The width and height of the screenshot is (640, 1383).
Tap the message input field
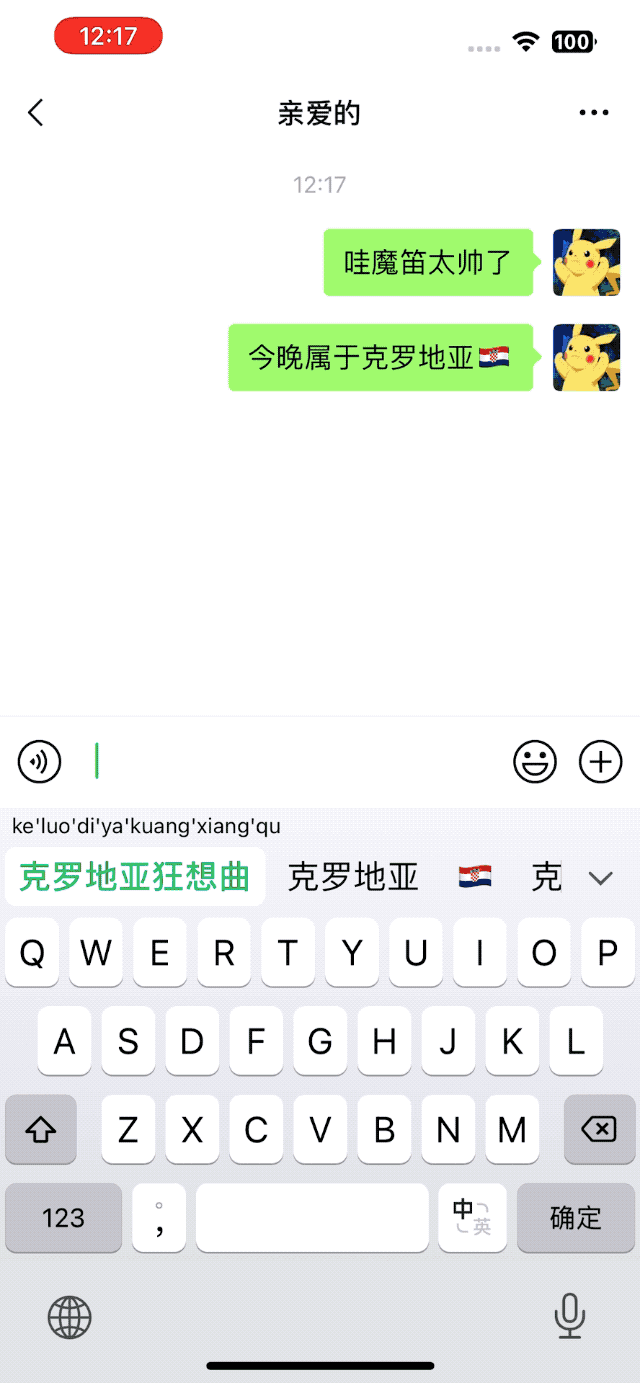click(300, 762)
